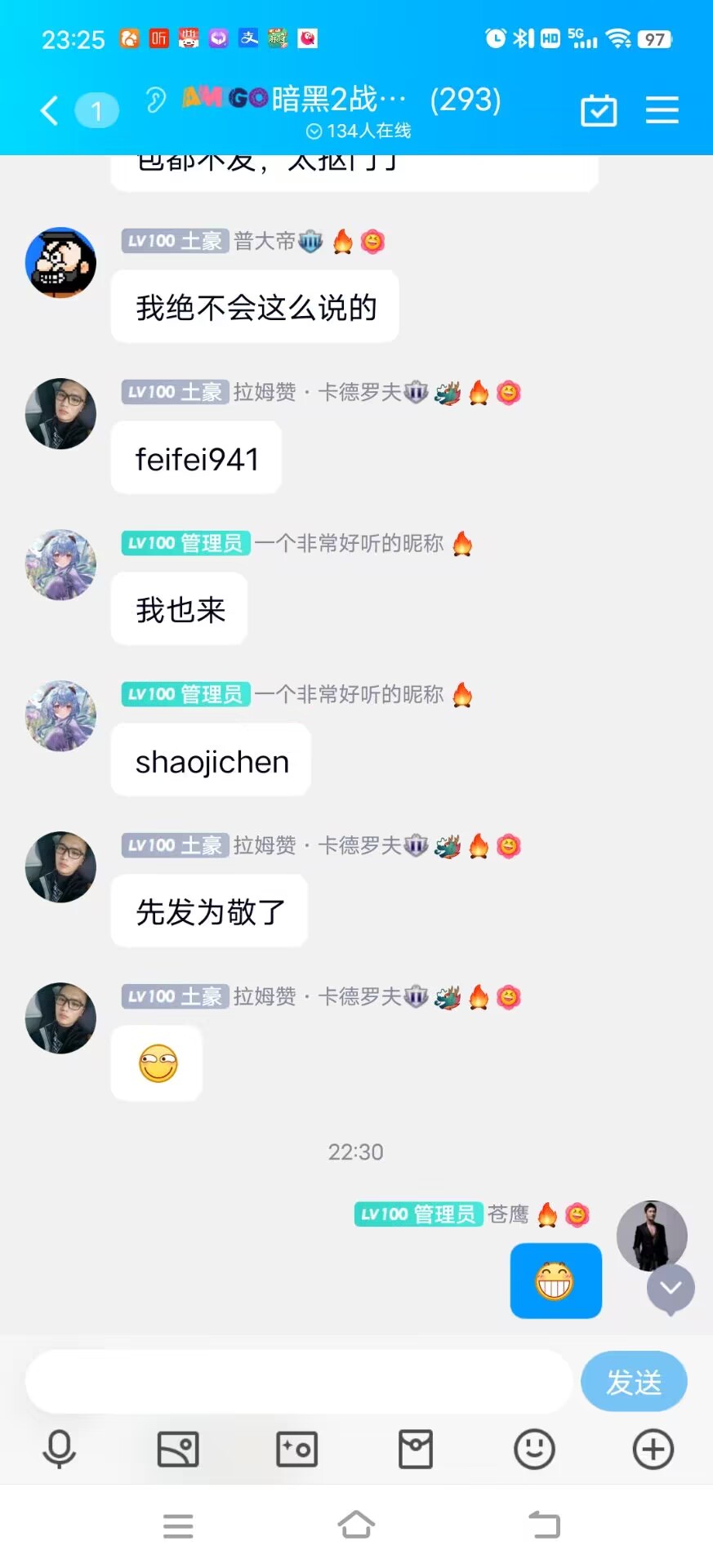The image size is (713, 1568).
Task: Start a voice message with microphone
Action: tap(59, 1450)
